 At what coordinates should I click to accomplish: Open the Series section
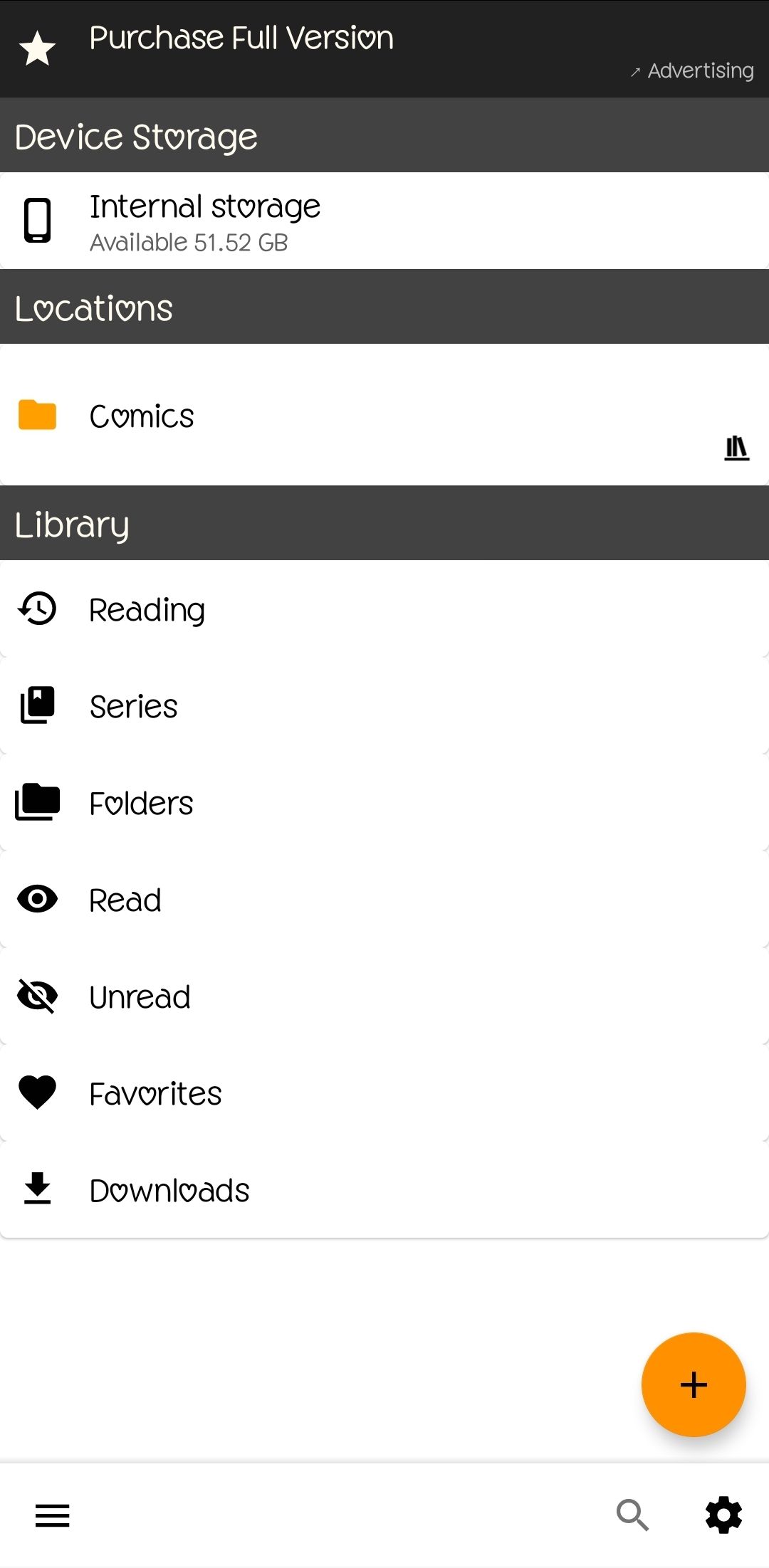[384, 706]
